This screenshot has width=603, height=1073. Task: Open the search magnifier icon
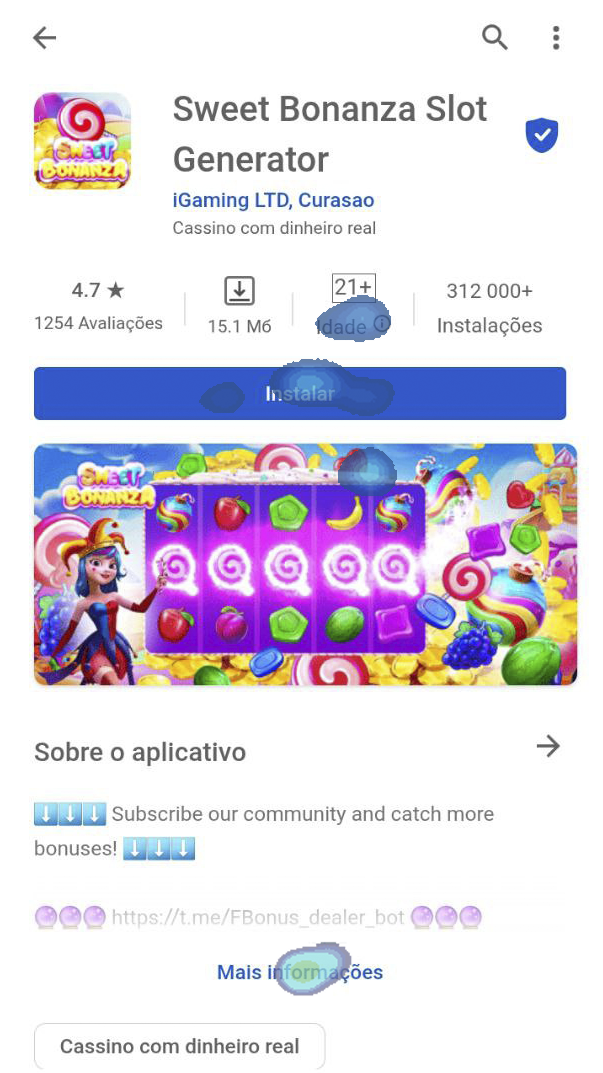click(x=495, y=38)
